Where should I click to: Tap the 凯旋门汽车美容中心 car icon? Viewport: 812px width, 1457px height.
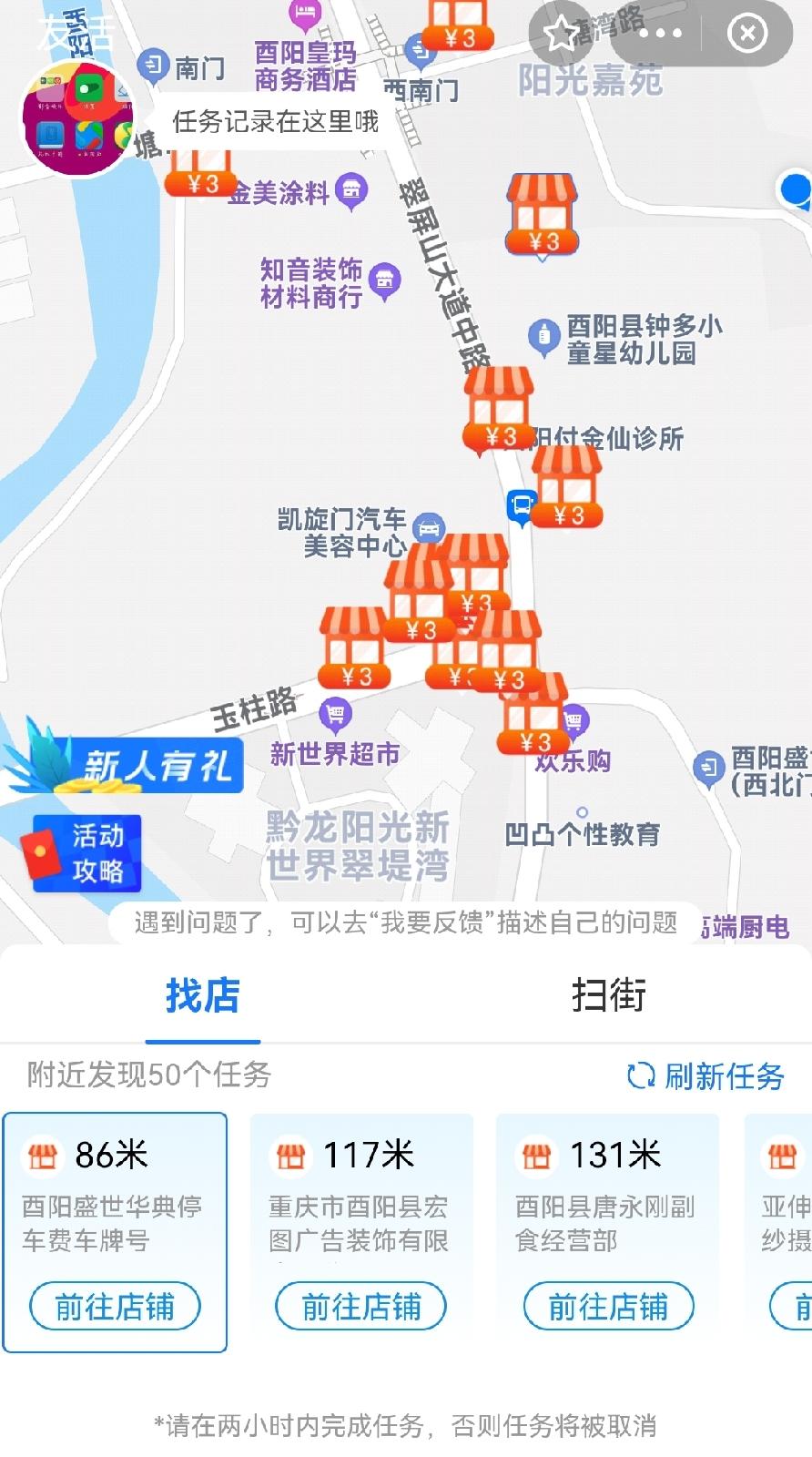[428, 526]
